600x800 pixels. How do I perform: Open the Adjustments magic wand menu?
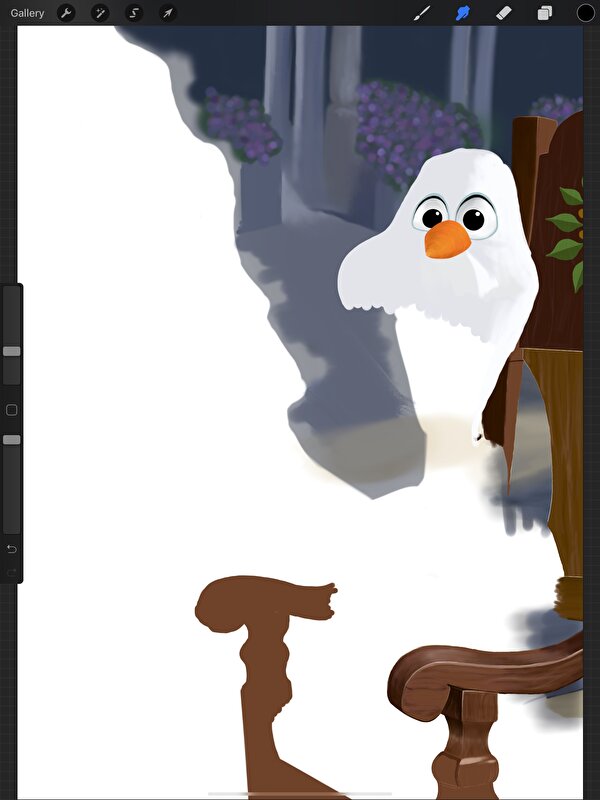tap(100, 13)
